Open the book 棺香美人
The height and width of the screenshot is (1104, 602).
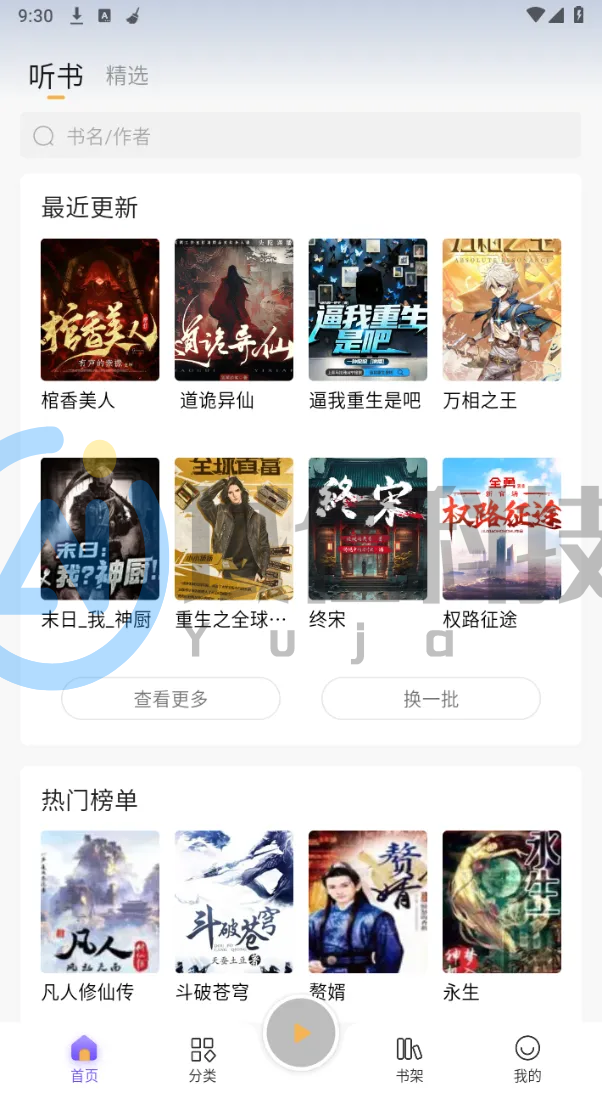click(100, 310)
